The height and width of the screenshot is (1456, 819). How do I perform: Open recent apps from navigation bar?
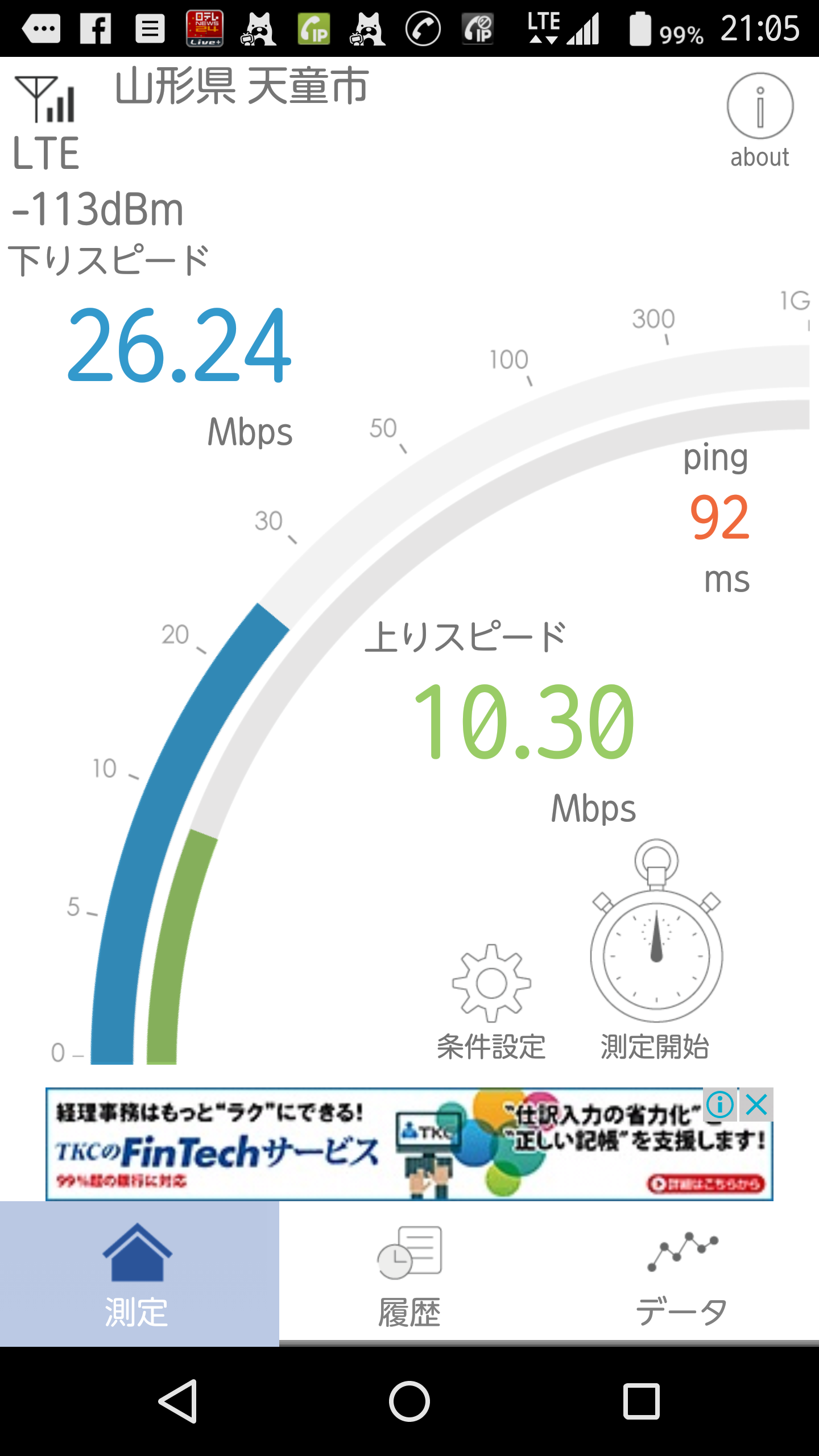tap(641, 1401)
